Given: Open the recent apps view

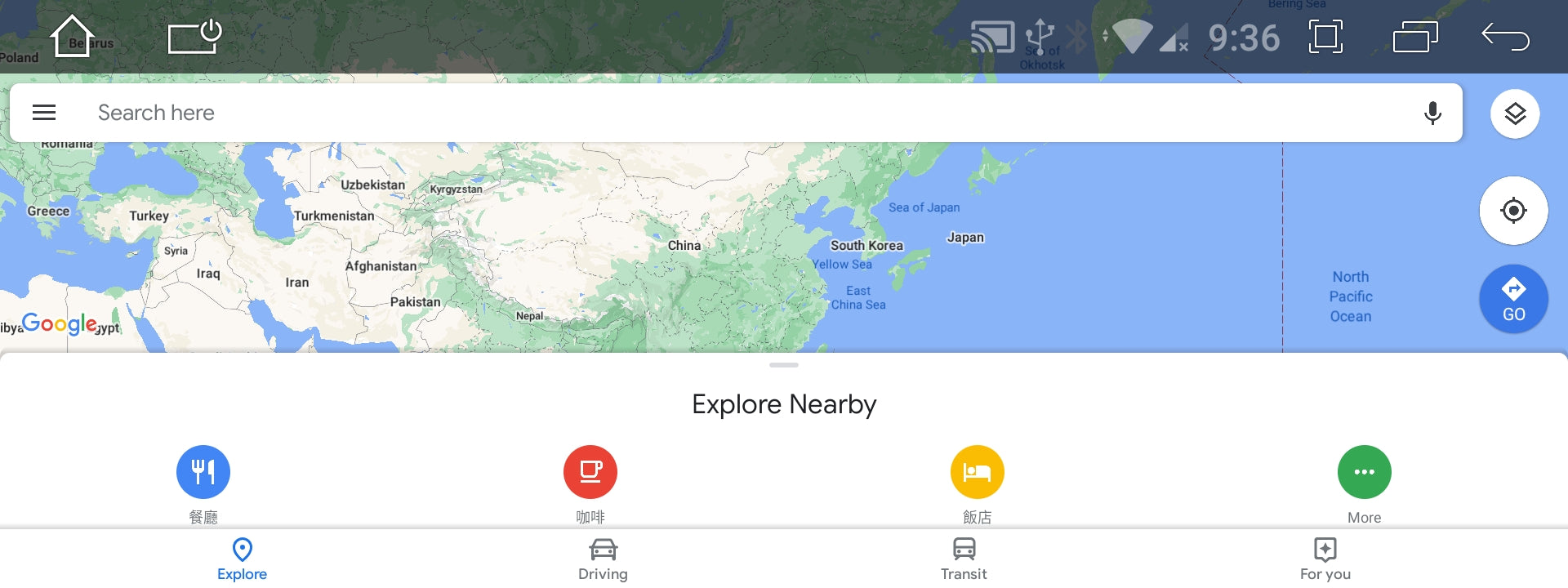Looking at the screenshot, I should pyautogui.click(x=1414, y=37).
